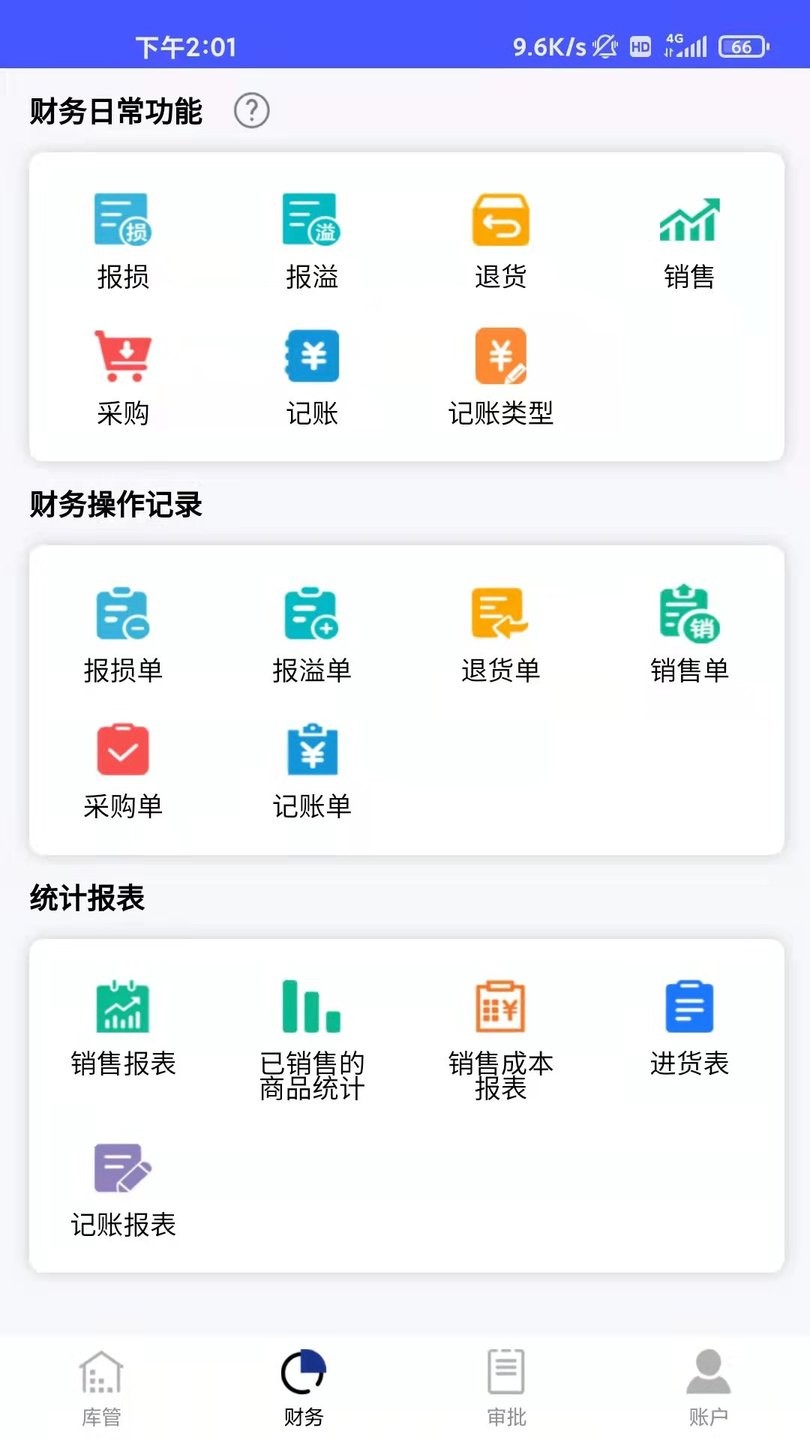
Task: Open the 报损单 clipboard icon
Action: (122, 613)
